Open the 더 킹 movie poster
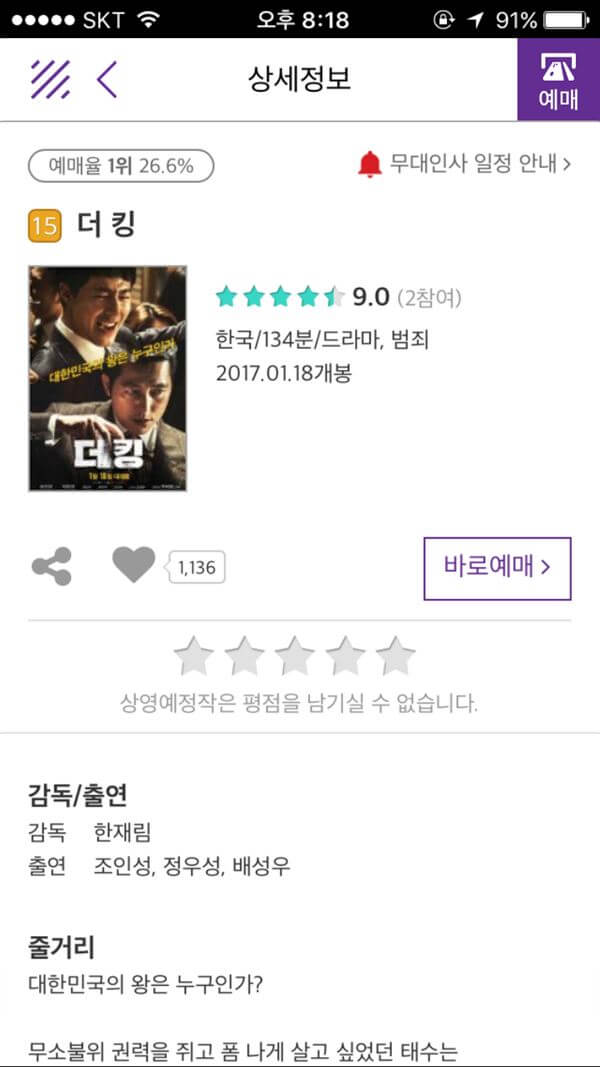Viewport: 600px width, 1067px height. pos(108,379)
